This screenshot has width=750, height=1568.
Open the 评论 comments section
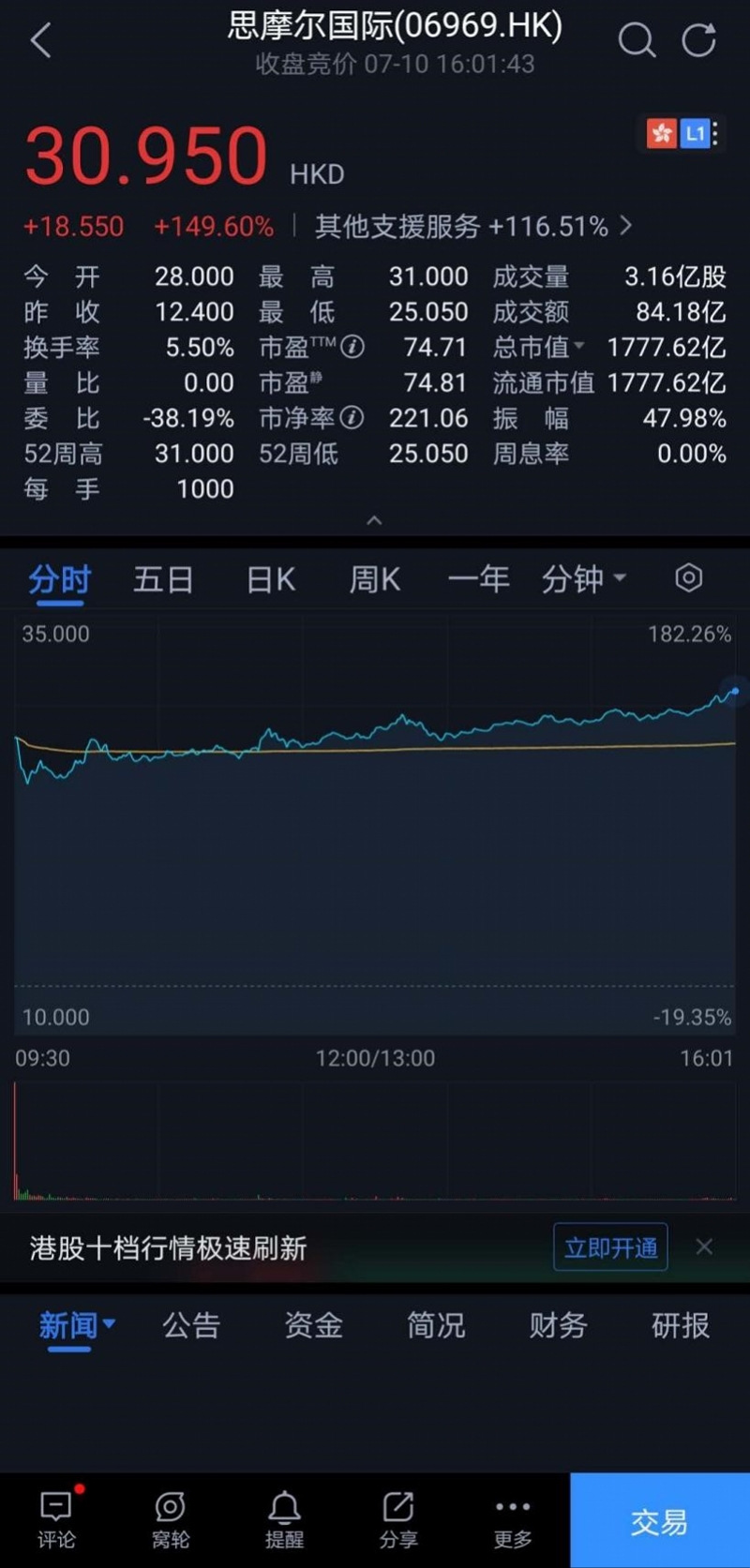coord(56,1518)
